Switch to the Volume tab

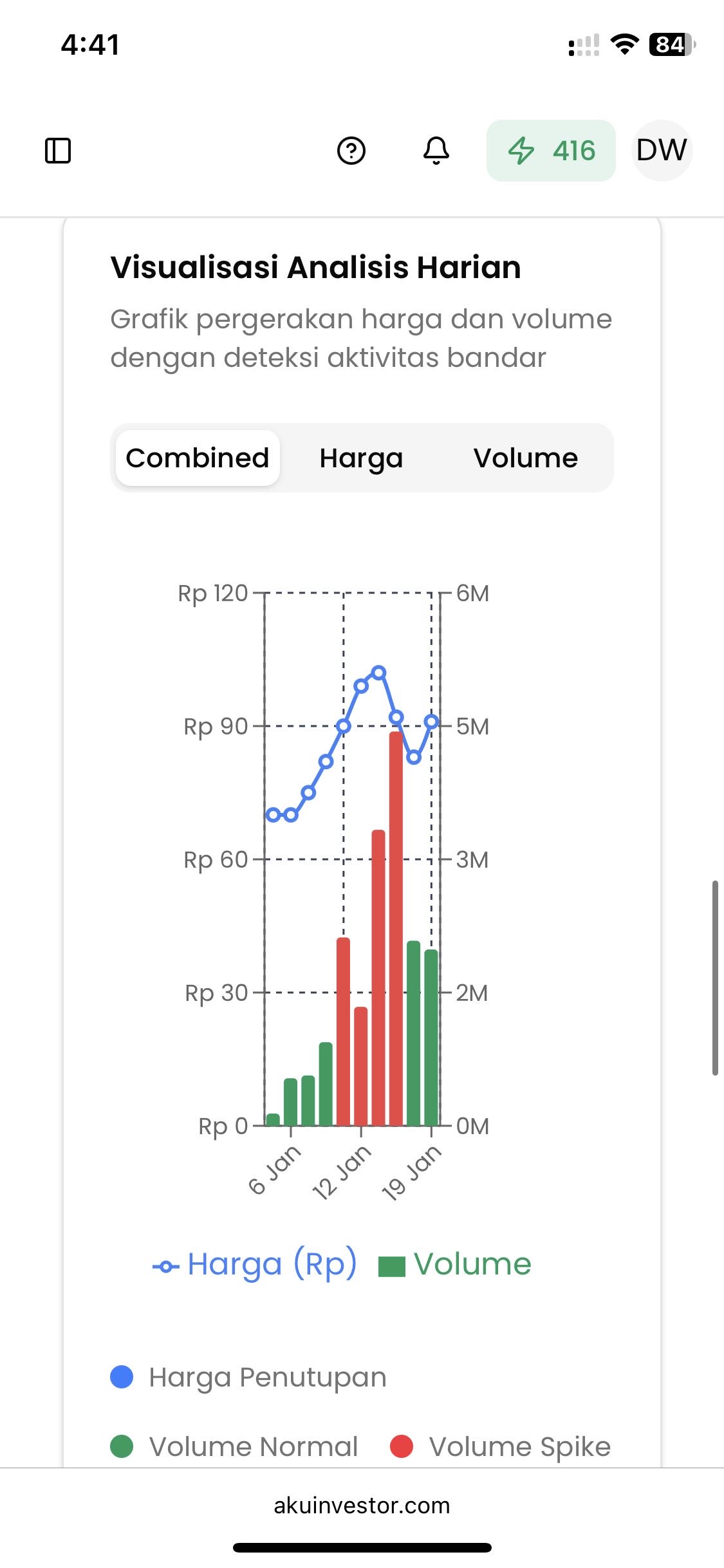coord(526,458)
